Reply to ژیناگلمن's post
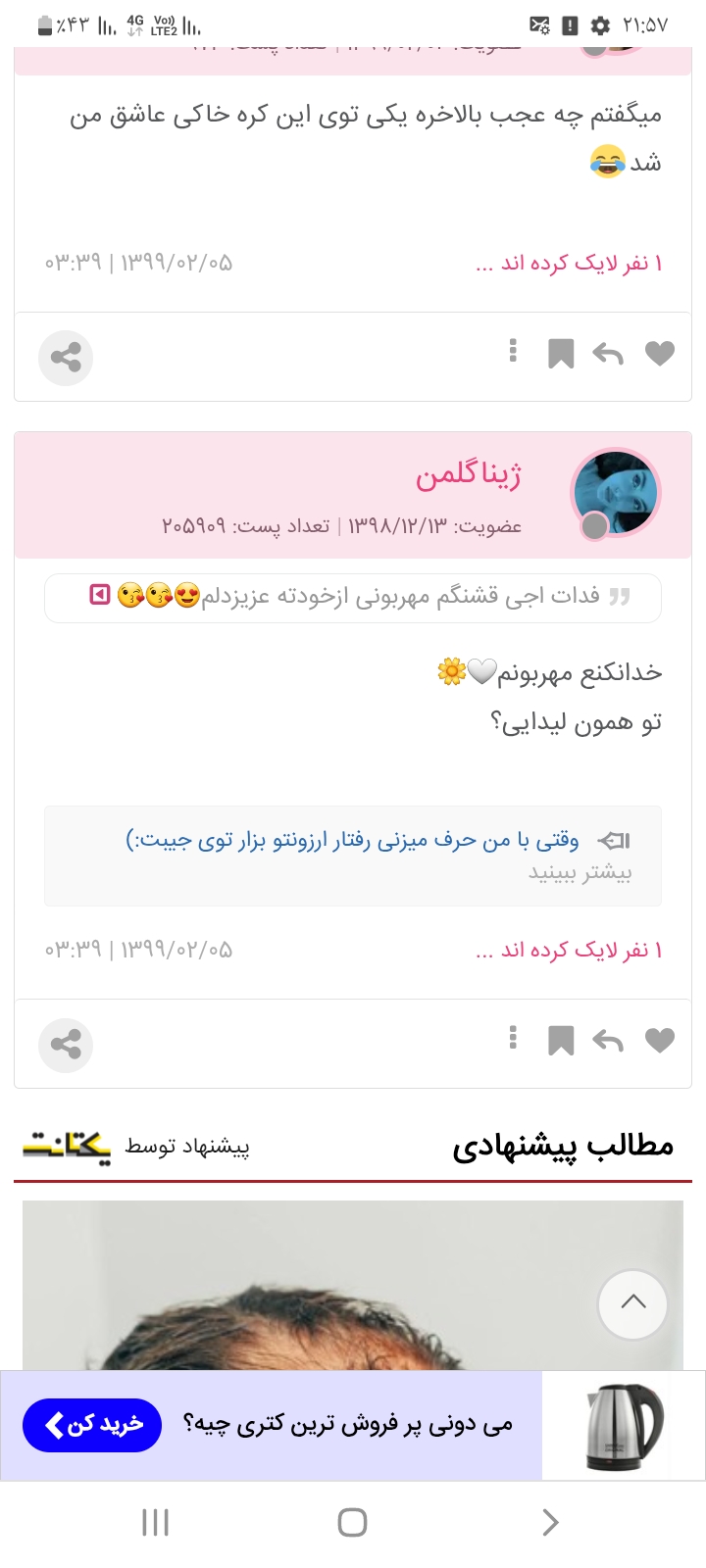Viewport: 706px width, 1568px height. point(608,1040)
